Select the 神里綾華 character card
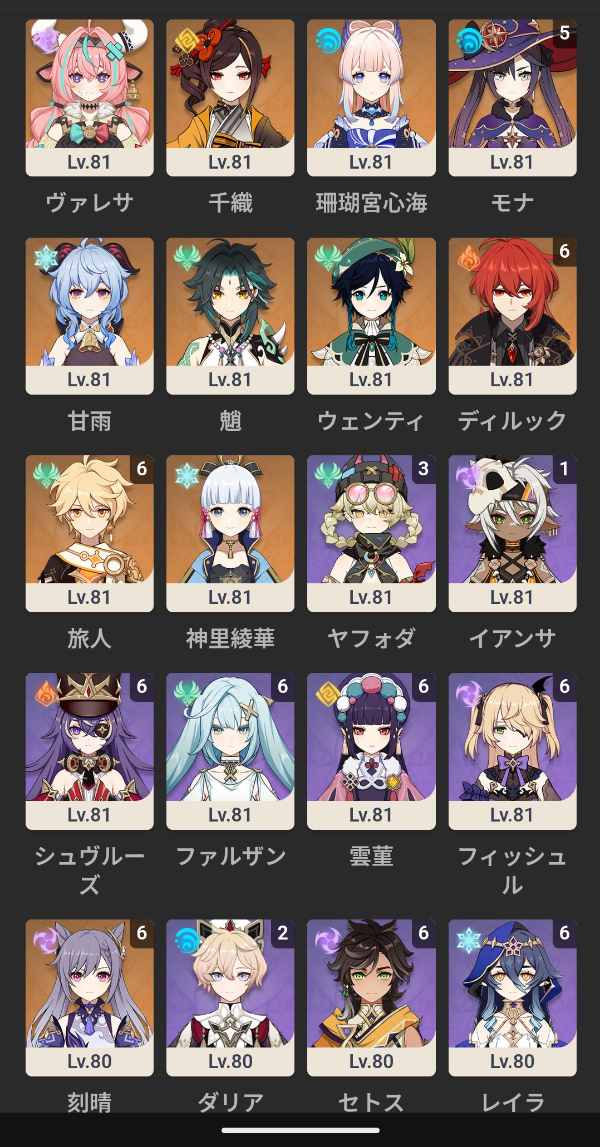Screen dimensions: 600x1147 [x=230, y=533]
